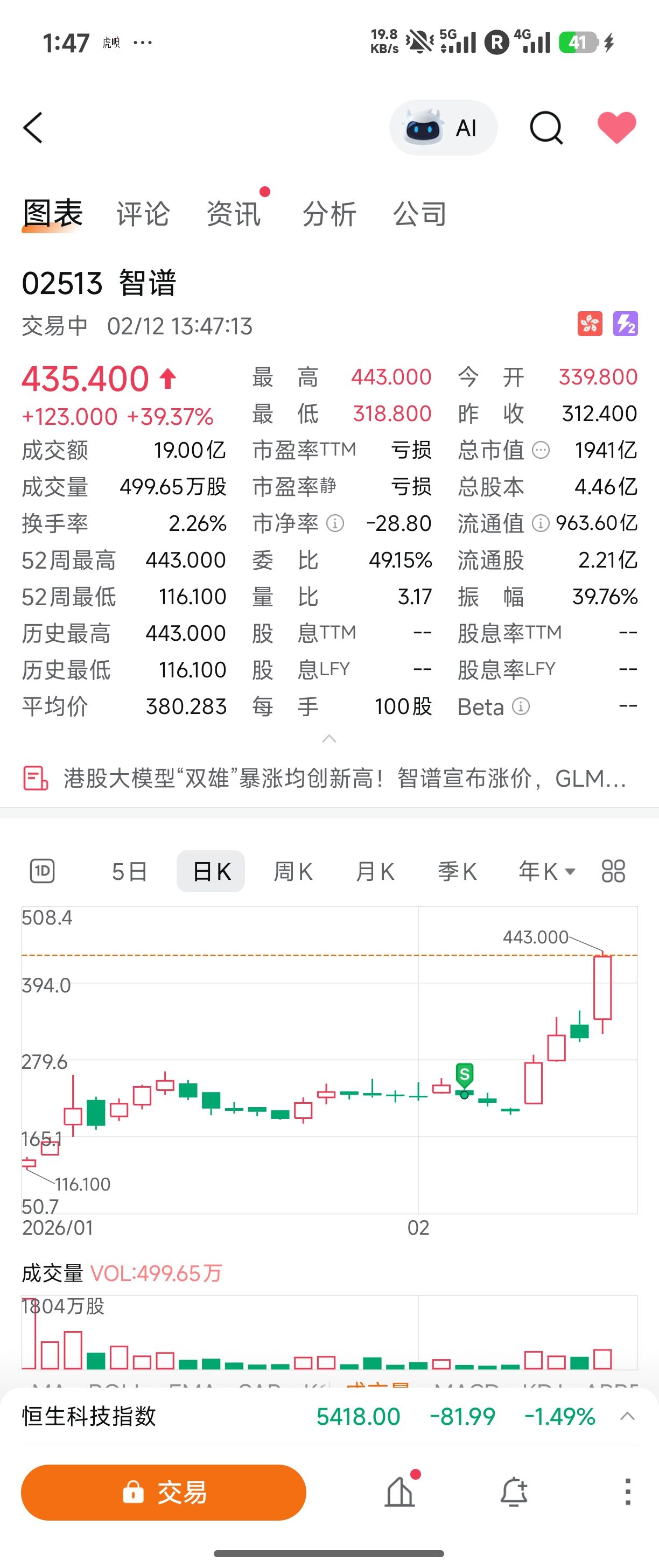Select the 1D intraday chart icon
Screen dimensions: 659x1568
coord(43,871)
